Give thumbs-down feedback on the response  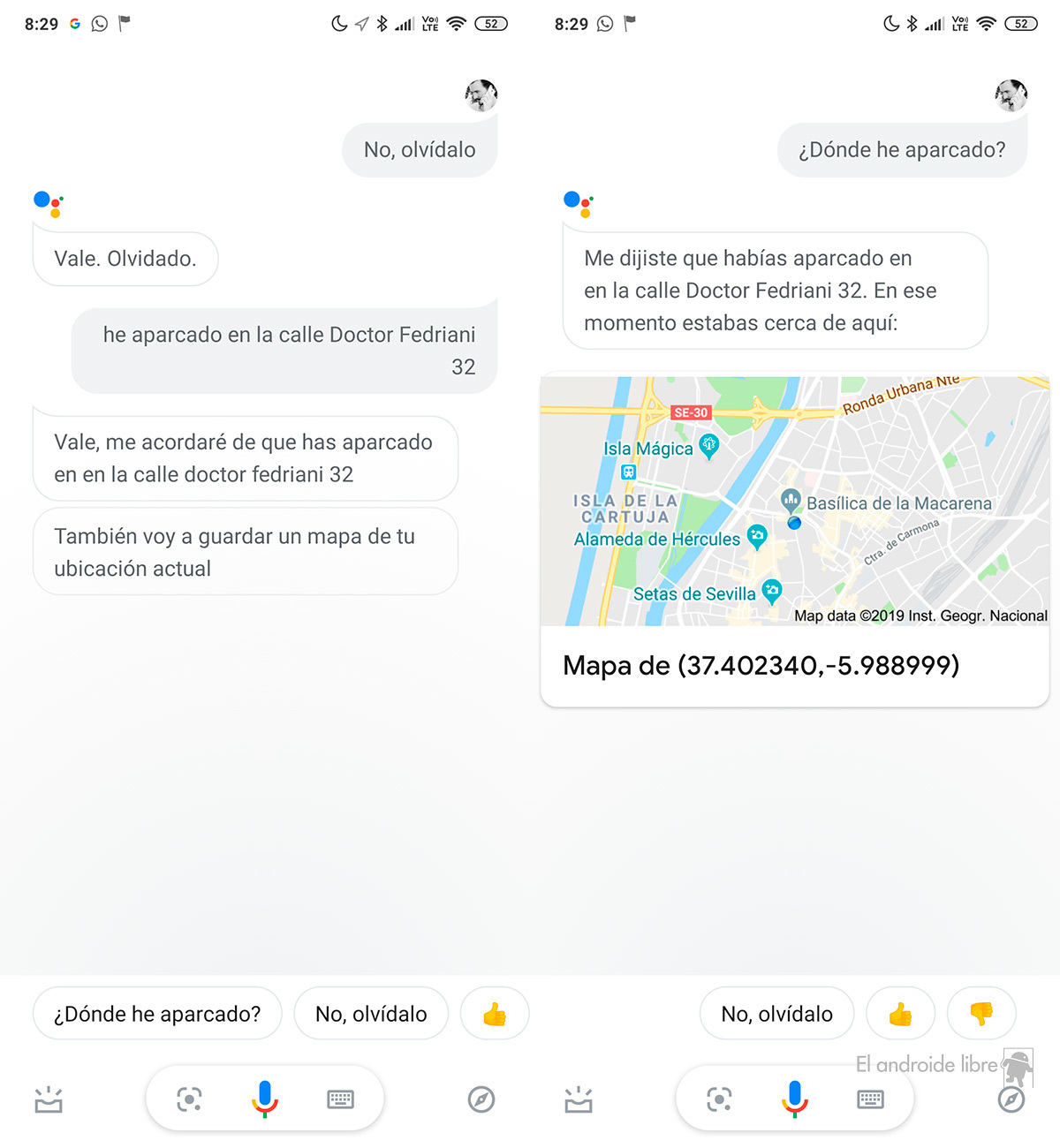(981, 1014)
